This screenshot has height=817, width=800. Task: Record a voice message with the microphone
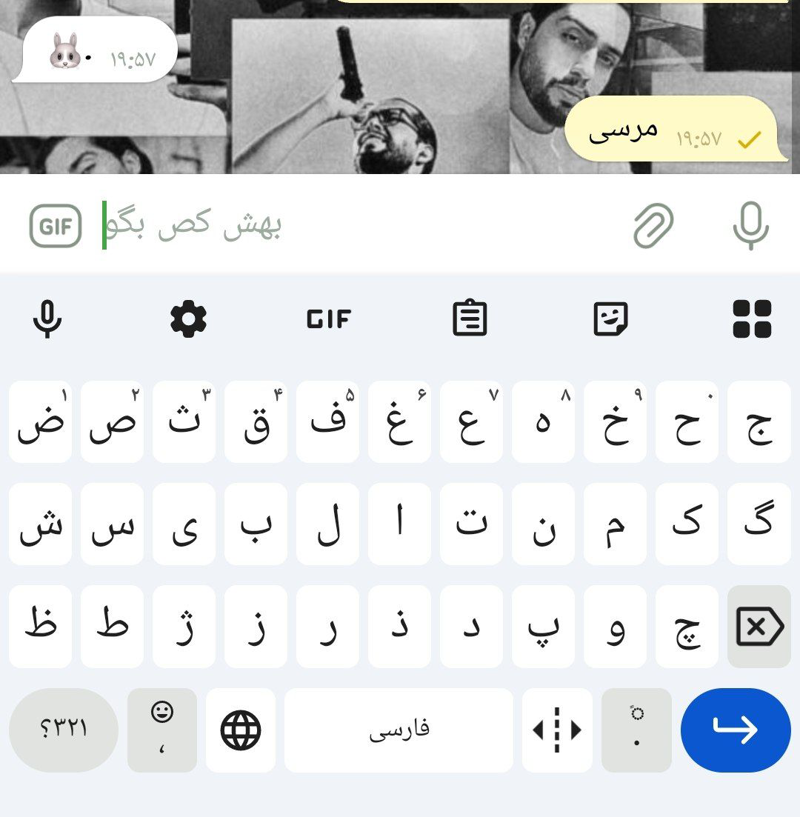(750, 226)
